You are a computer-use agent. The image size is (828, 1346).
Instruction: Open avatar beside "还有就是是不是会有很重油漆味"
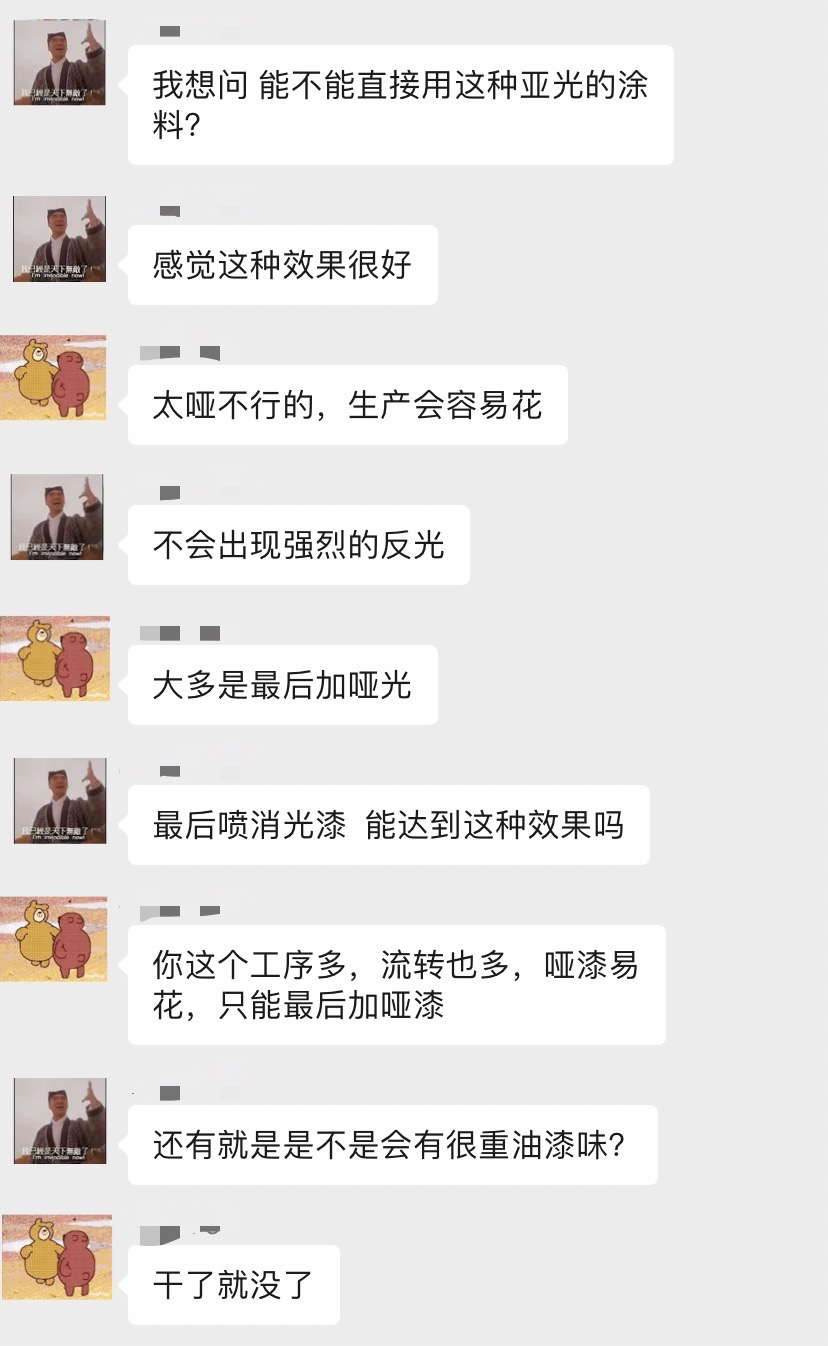point(60,1120)
